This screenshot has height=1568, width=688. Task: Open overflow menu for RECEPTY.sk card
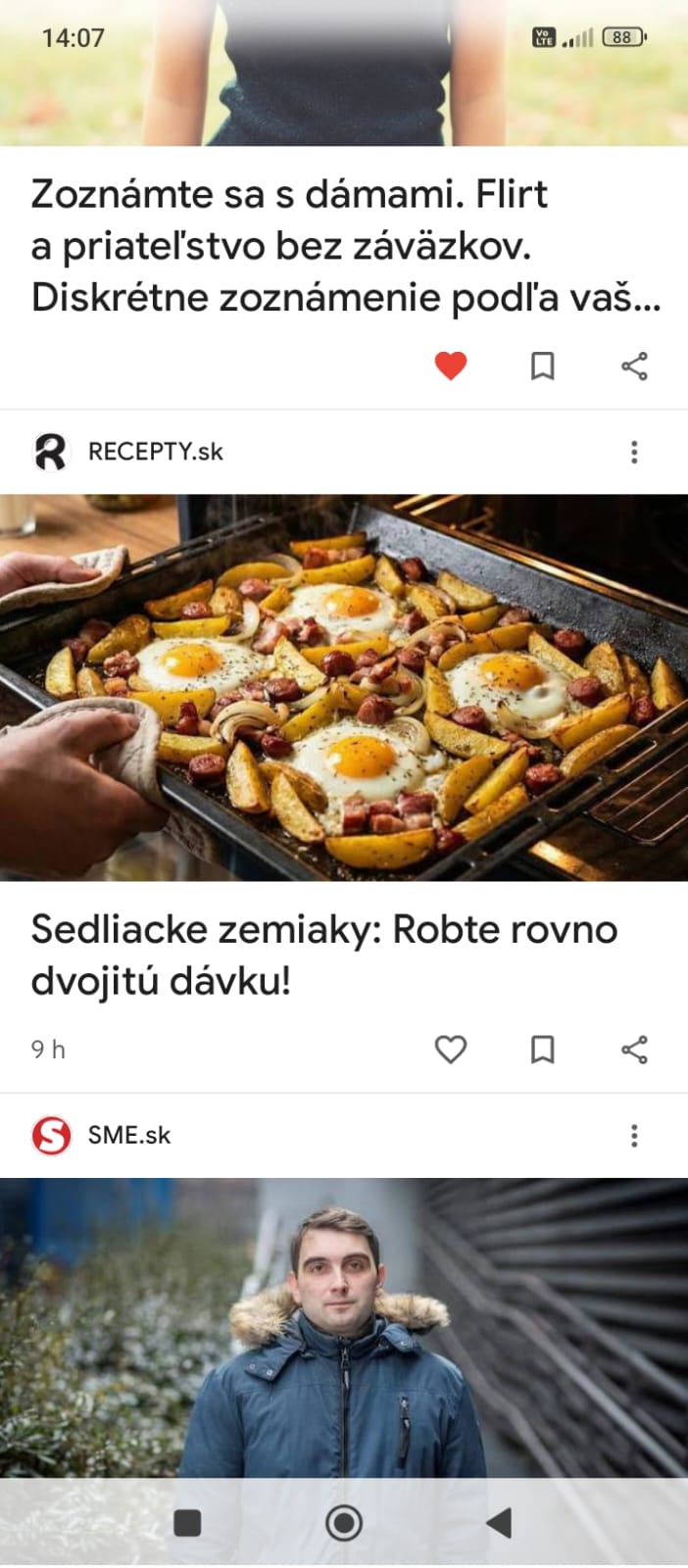(634, 452)
